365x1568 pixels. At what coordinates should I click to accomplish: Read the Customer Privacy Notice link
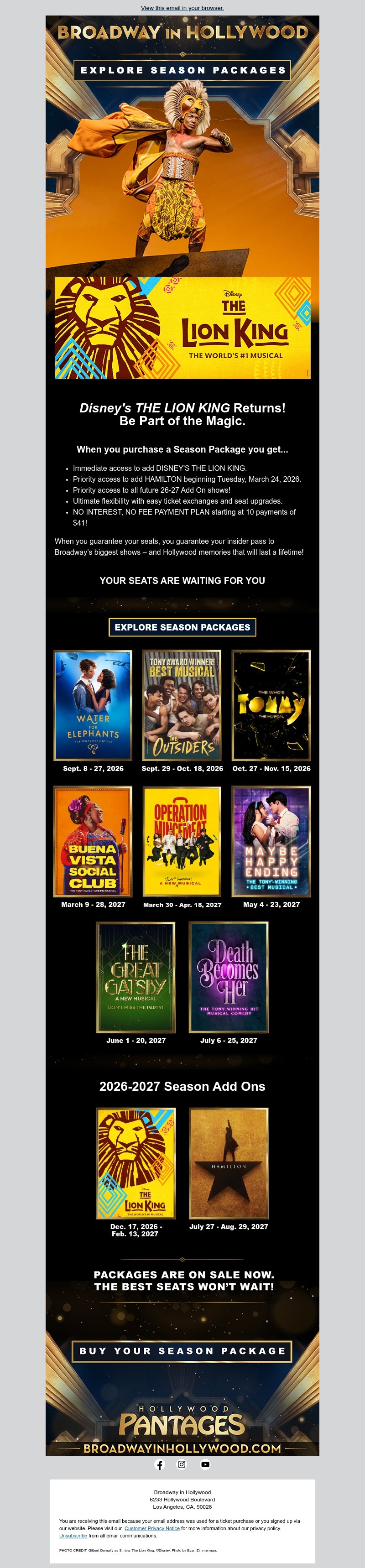coord(152,1528)
